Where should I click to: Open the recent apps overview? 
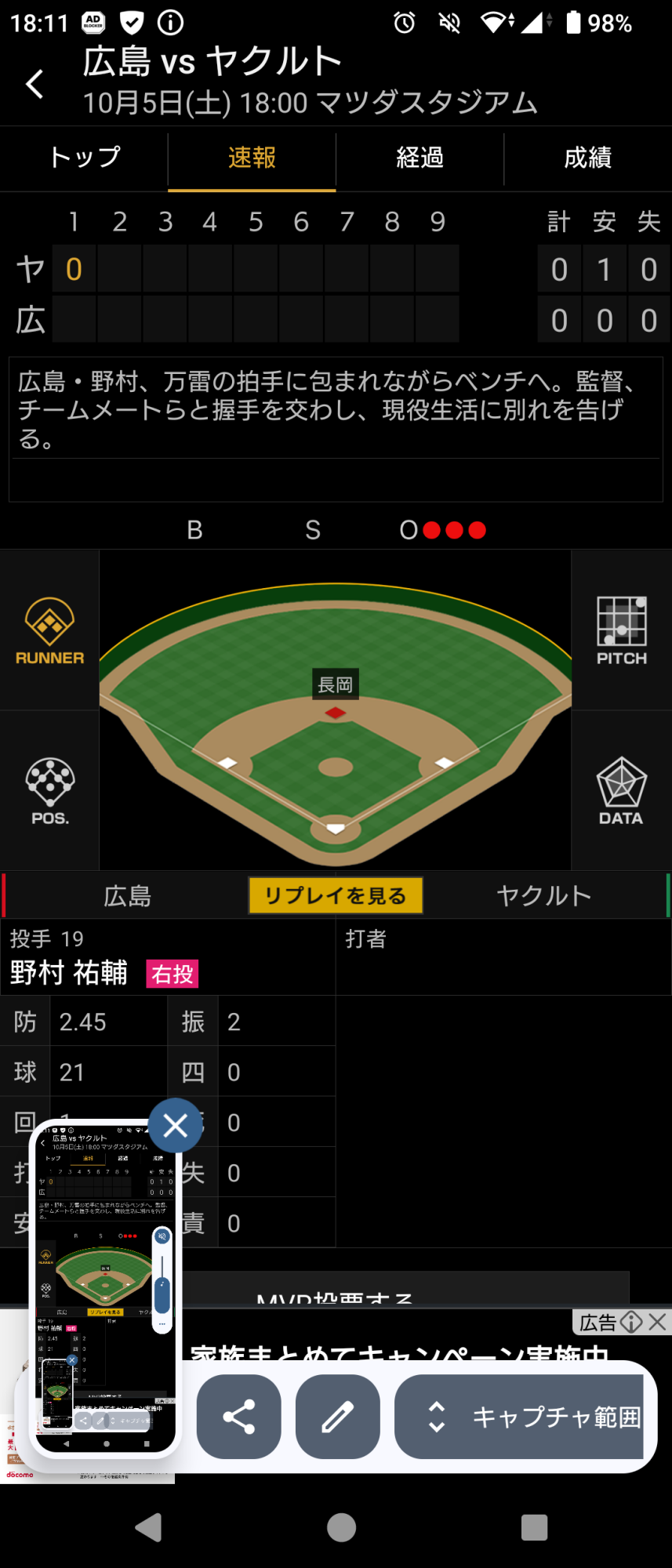click(x=534, y=1527)
